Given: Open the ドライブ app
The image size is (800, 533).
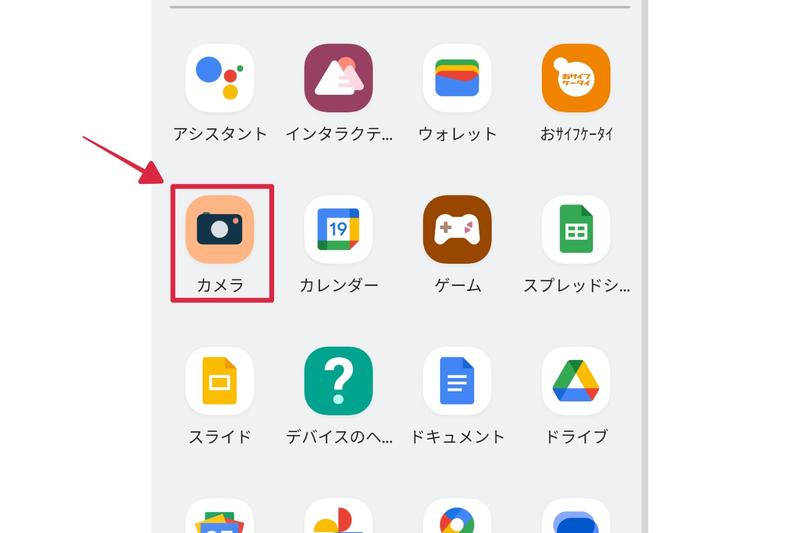Looking at the screenshot, I should [x=576, y=381].
